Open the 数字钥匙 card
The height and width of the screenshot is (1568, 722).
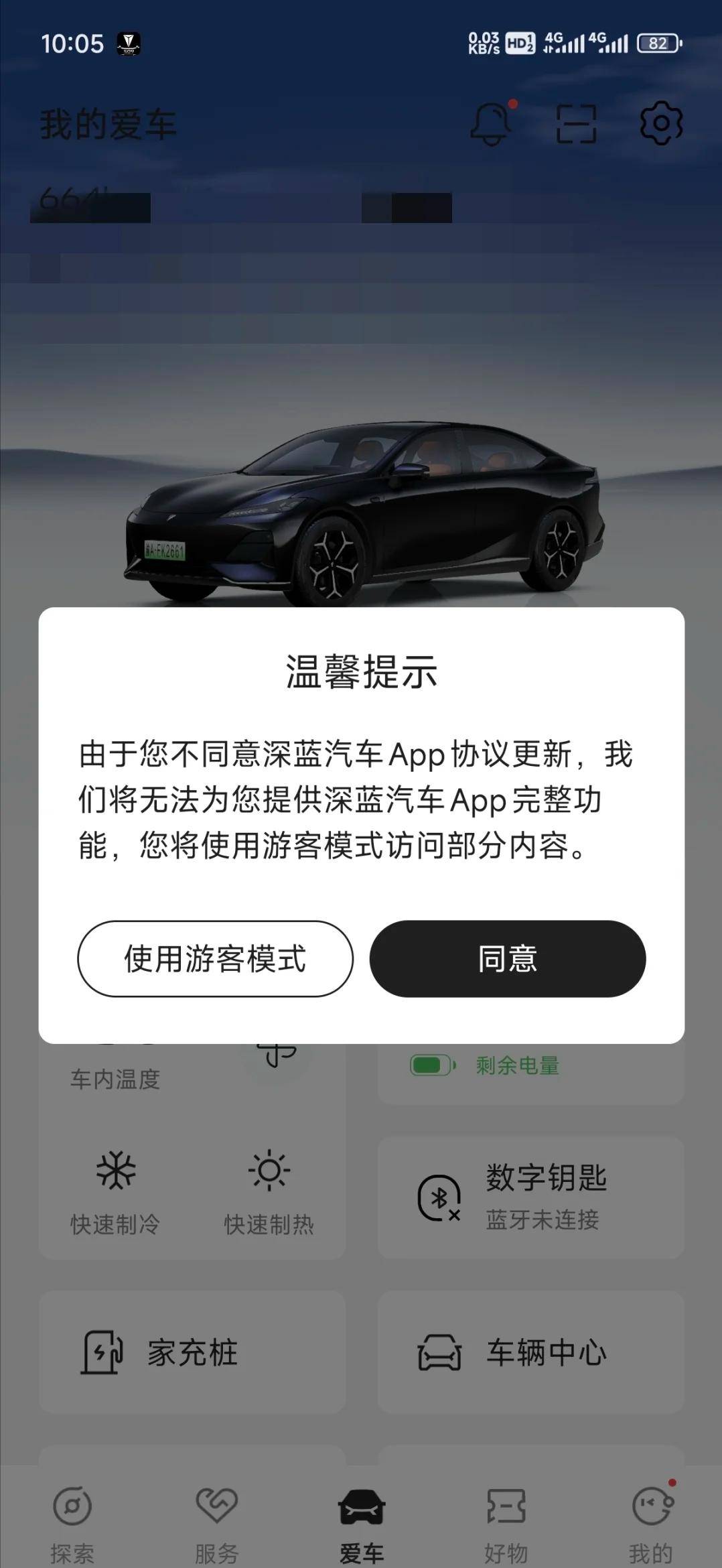pos(530,1197)
